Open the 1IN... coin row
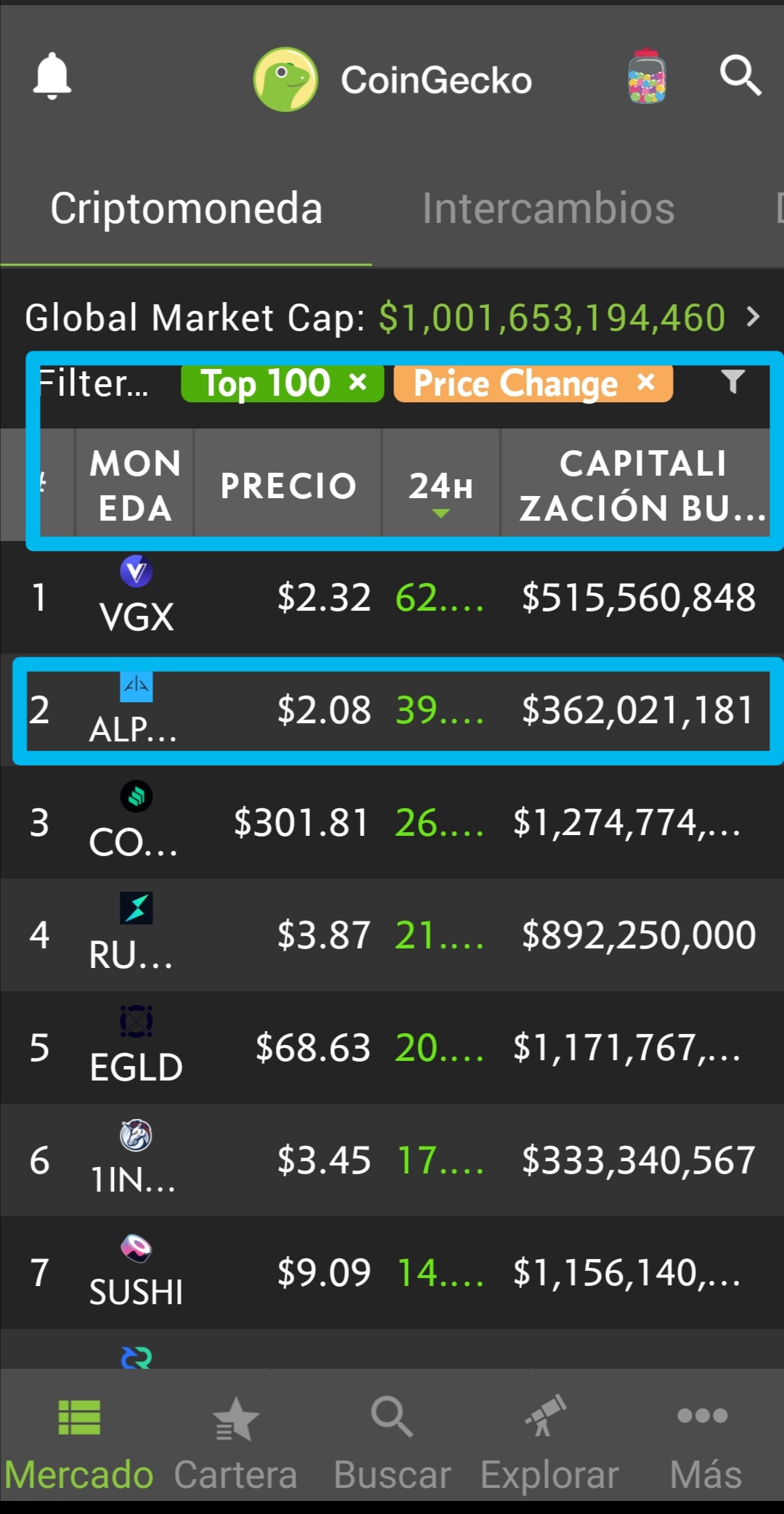This screenshot has width=784, height=1514. point(392,1160)
